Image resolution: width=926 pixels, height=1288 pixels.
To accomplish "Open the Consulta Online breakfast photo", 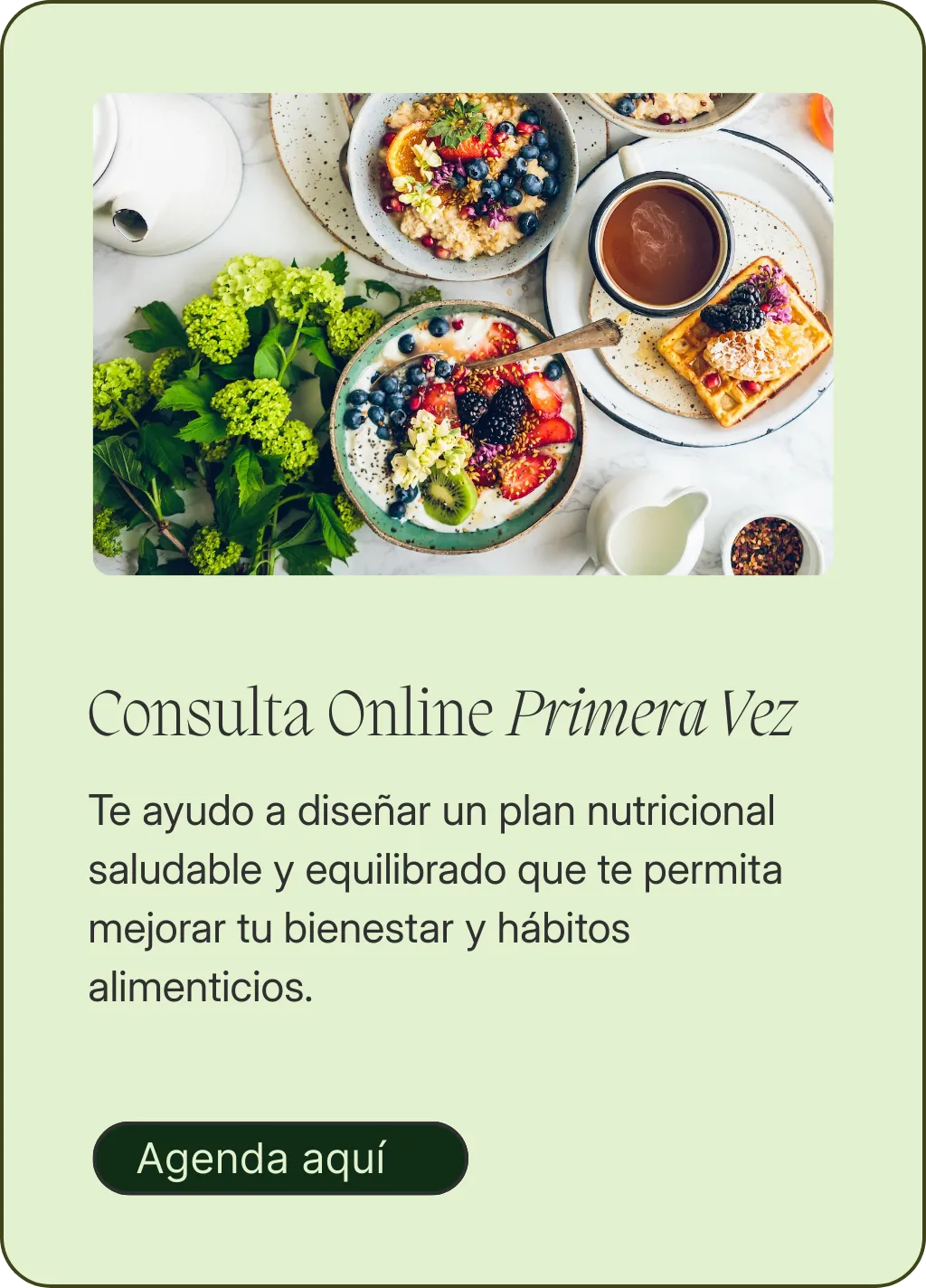I will click(x=463, y=334).
